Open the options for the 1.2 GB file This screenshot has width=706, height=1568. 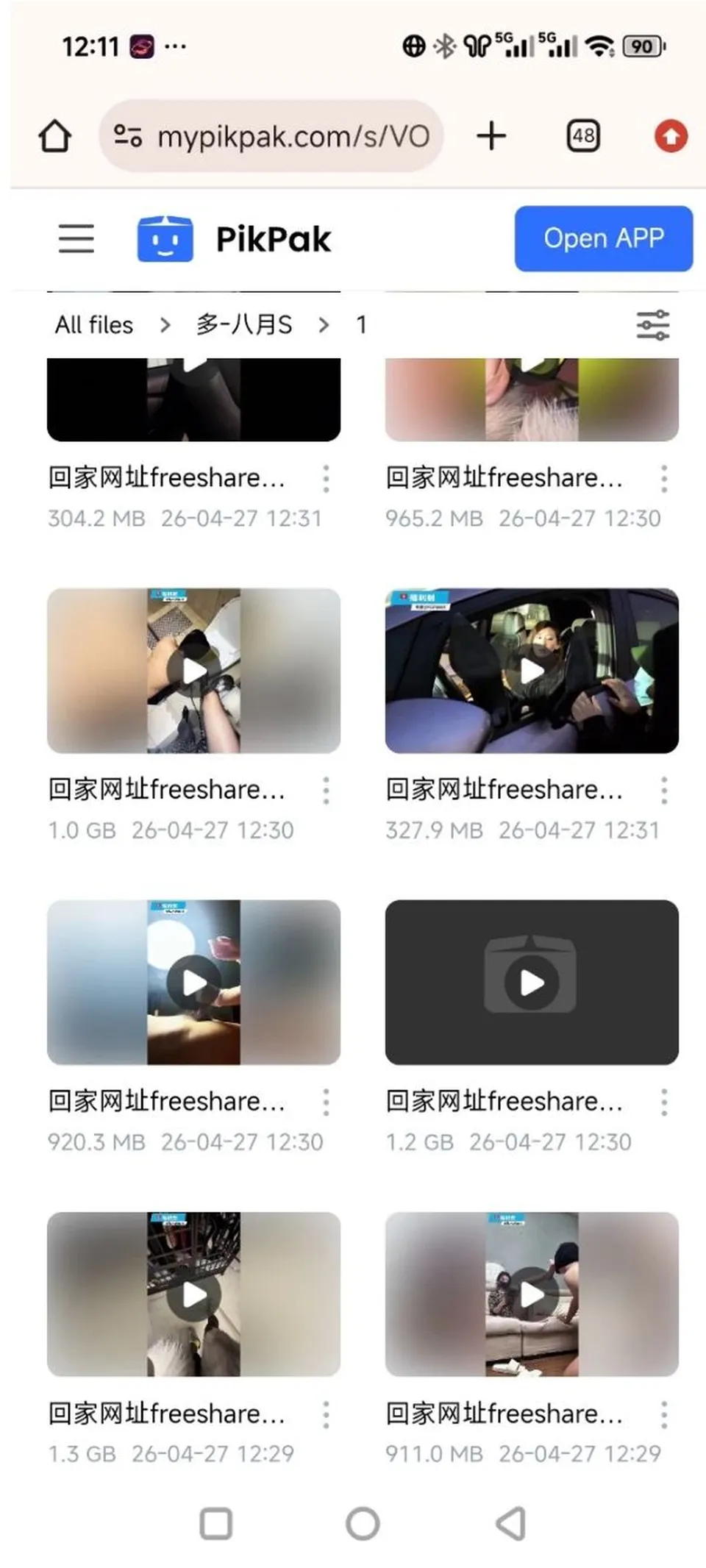click(x=663, y=1102)
